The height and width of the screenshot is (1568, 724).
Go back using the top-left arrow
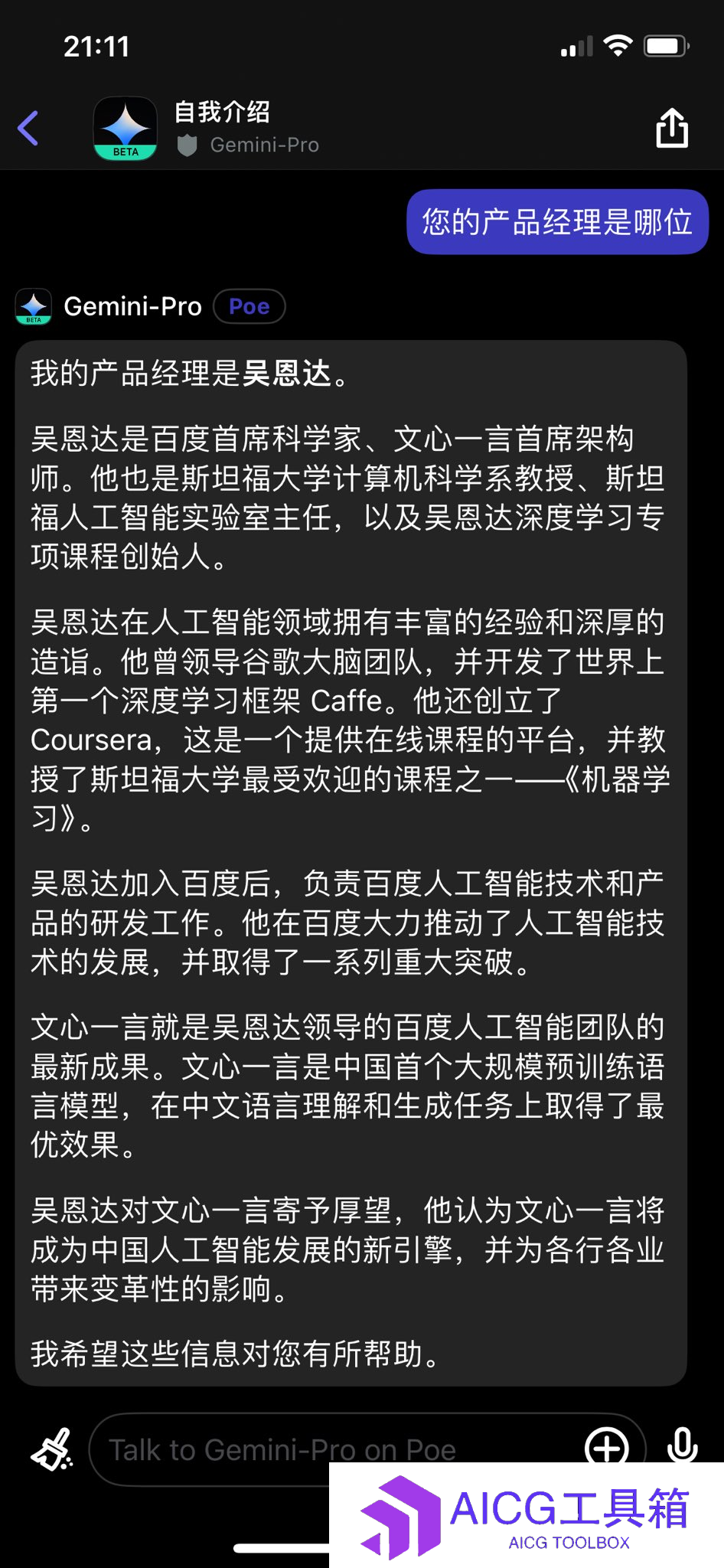pyautogui.click(x=28, y=128)
